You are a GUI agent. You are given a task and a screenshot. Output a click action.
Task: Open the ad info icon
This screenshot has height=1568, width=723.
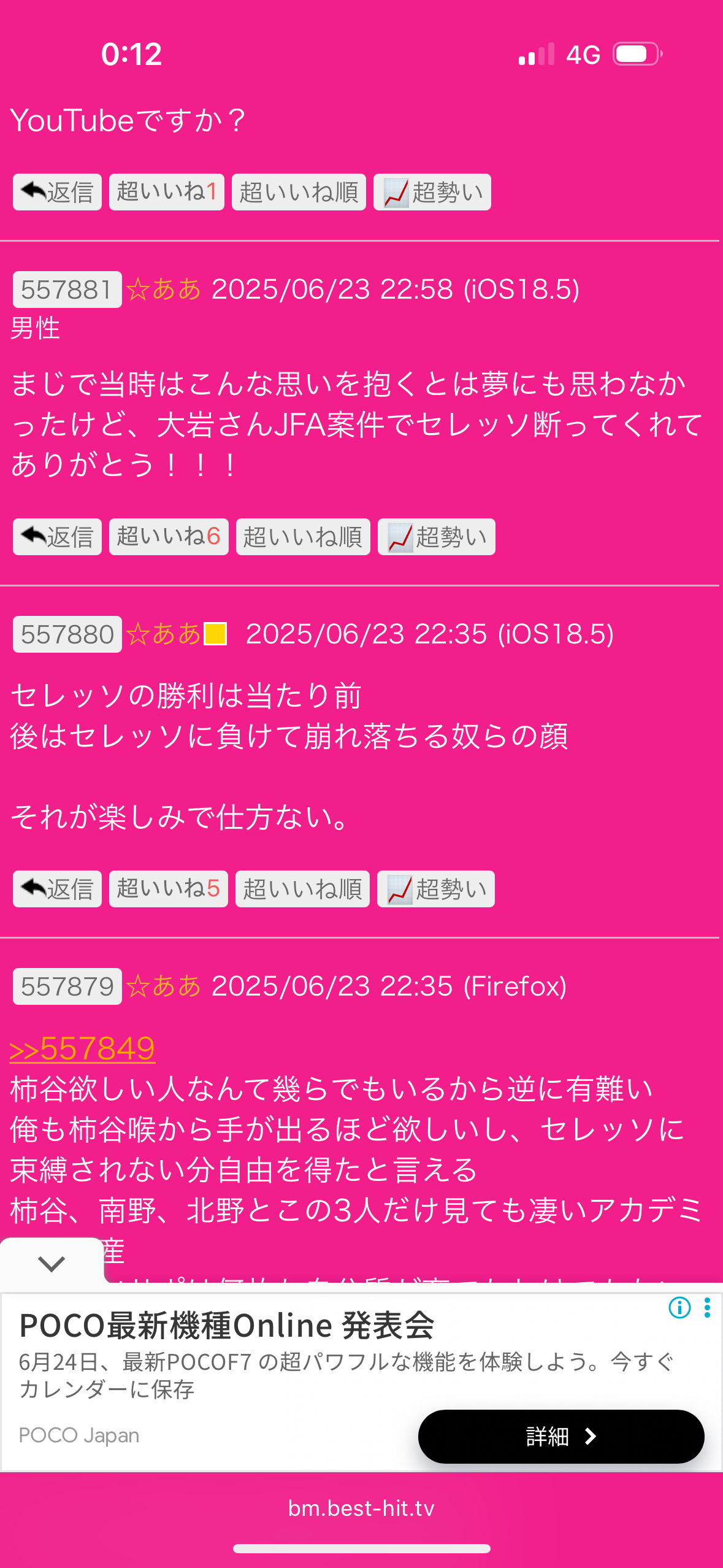pyautogui.click(x=679, y=1307)
